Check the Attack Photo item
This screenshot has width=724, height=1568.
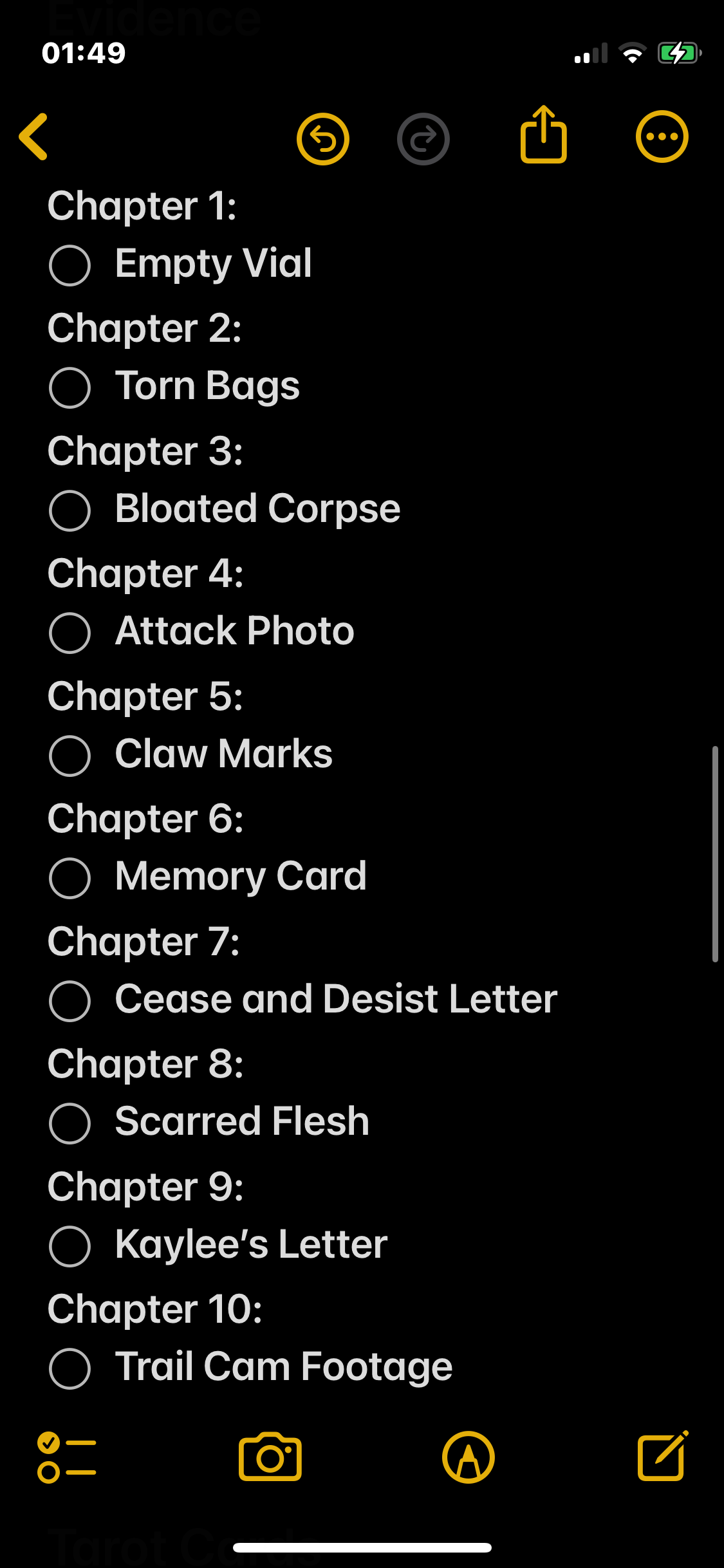click(x=70, y=633)
